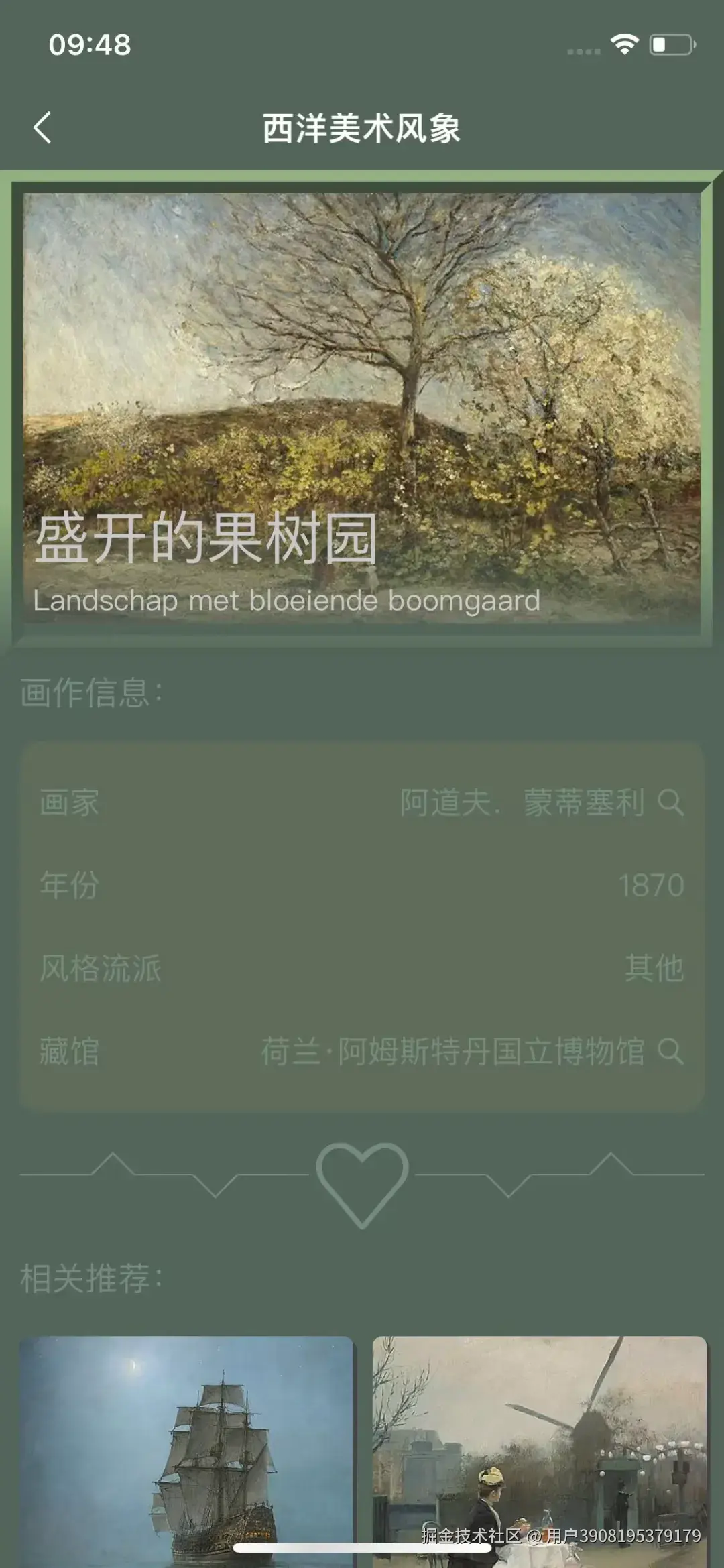
Task: Search painter 阿道夫·蒙蒂塞利
Action: coord(670,802)
